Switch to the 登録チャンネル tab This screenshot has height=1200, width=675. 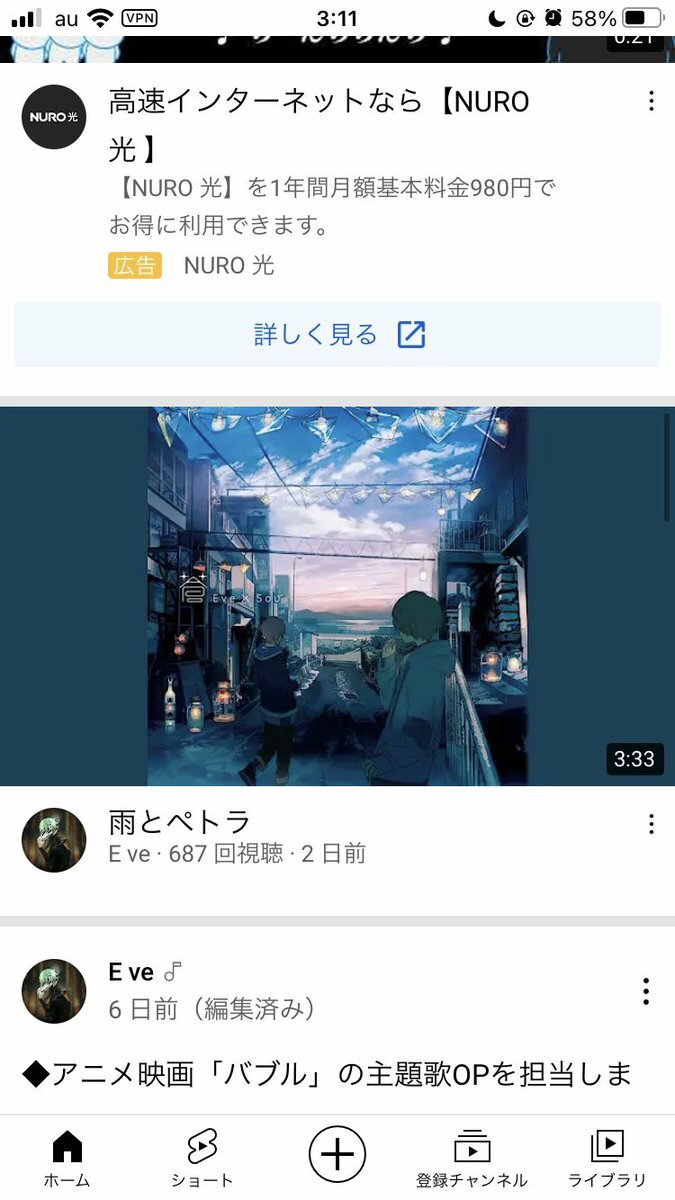(x=471, y=1159)
